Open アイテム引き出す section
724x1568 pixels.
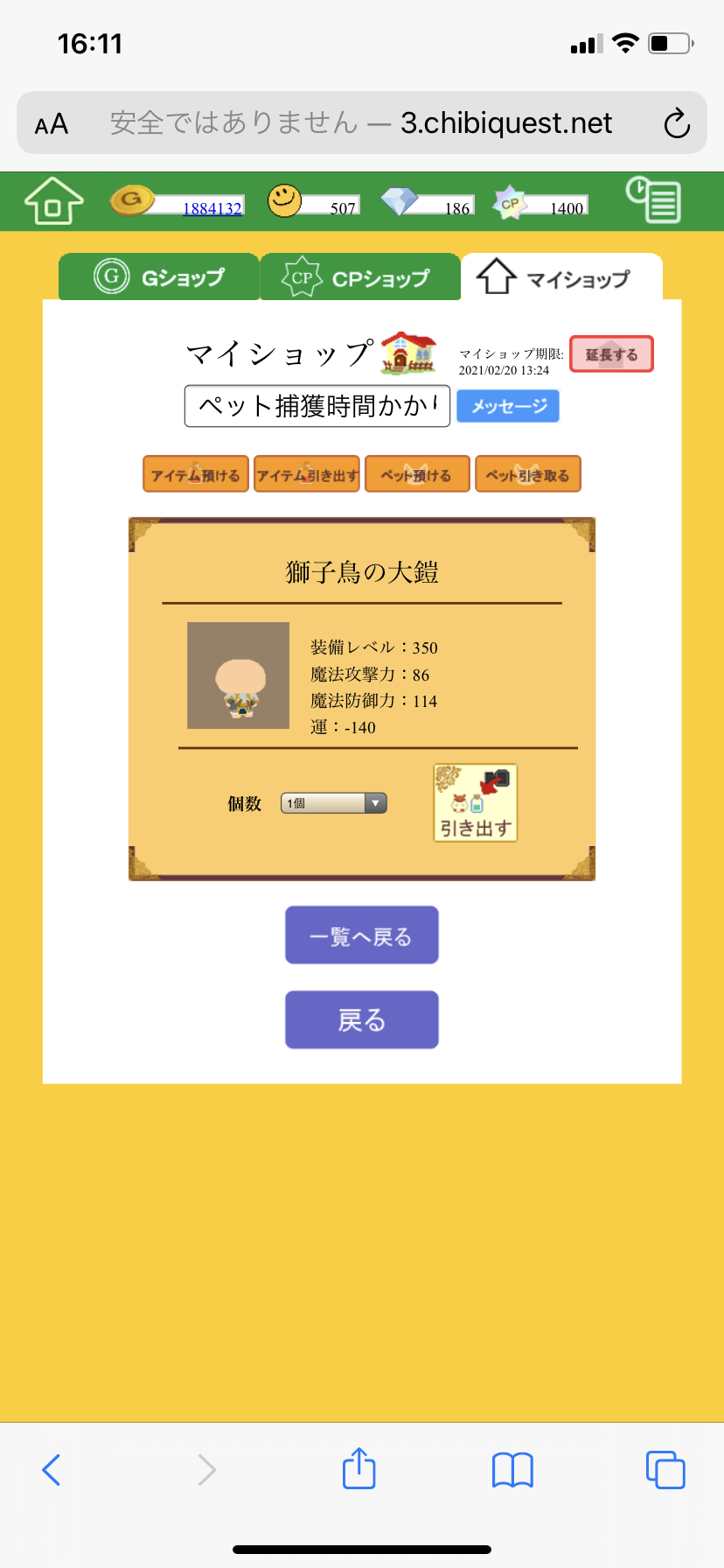(x=307, y=474)
